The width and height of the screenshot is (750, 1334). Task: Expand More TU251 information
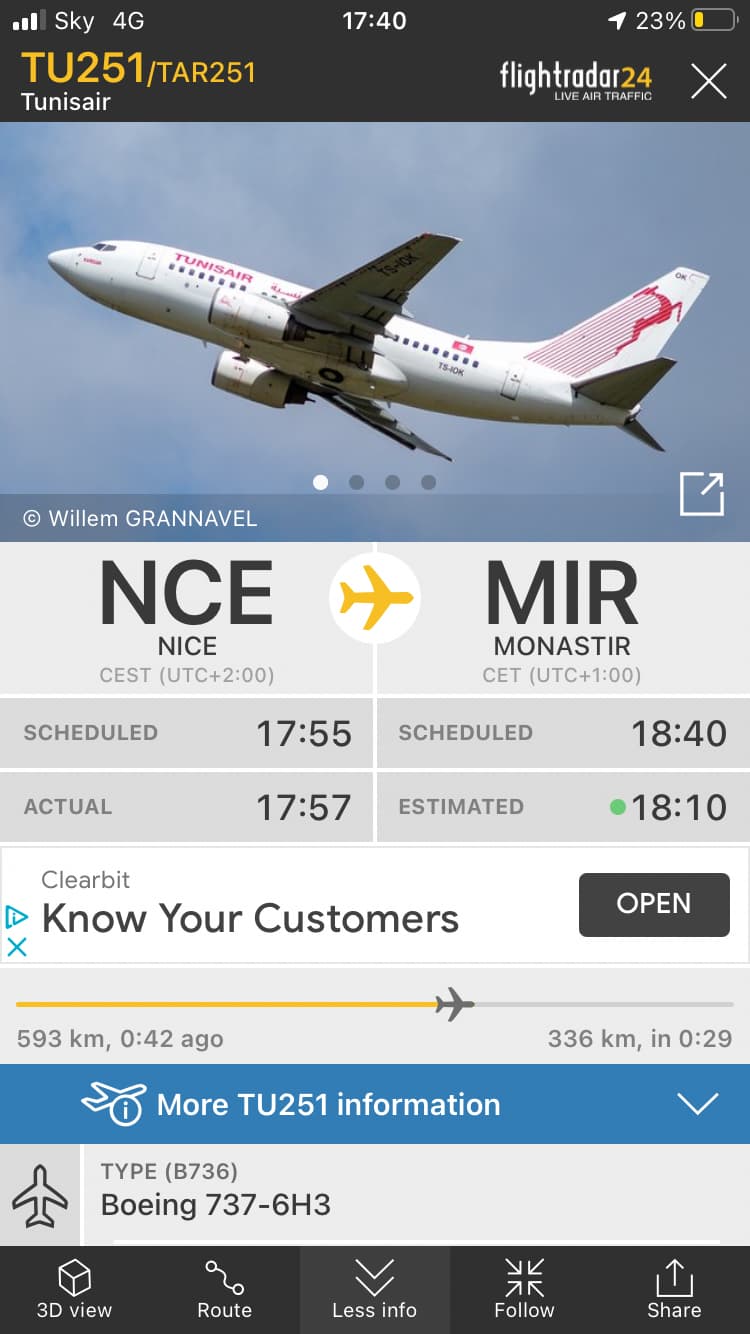click(375, 1104)
